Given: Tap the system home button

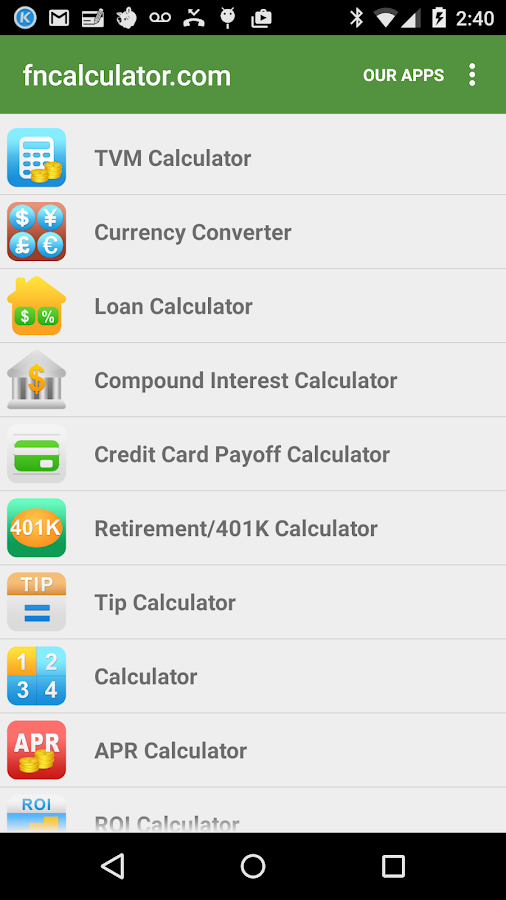Looking at the screenshot, I should click(253, 866).
